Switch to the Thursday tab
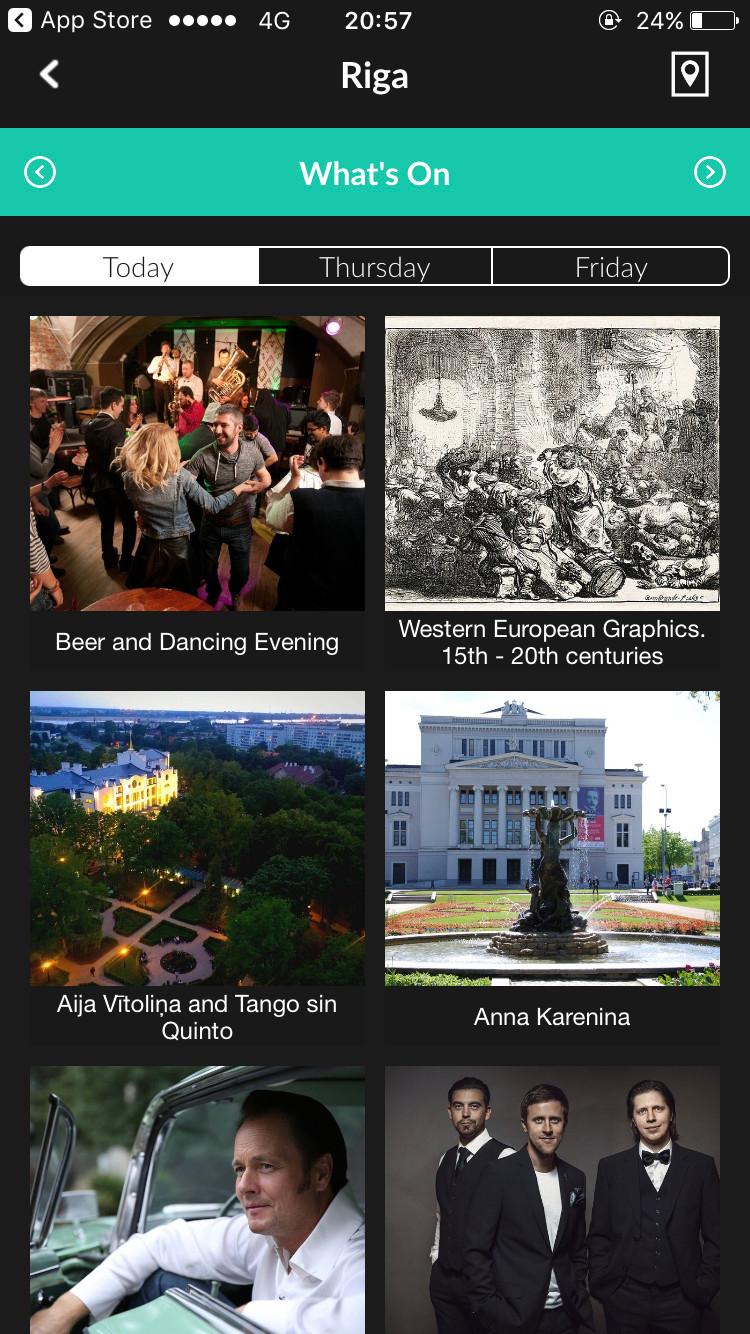The height and width of the screenshot is (1334, 750). 375,267
